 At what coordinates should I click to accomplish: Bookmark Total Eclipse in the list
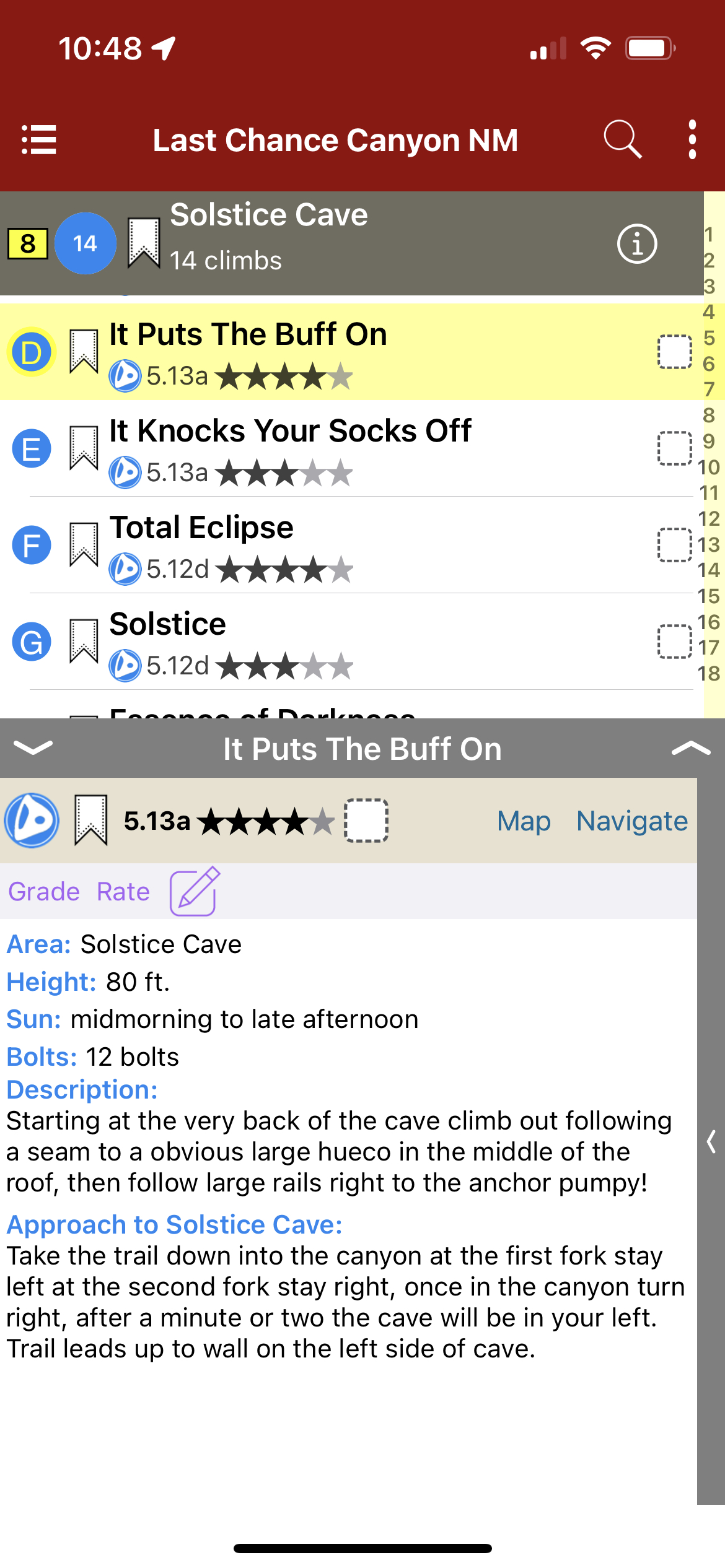point(84,545)
